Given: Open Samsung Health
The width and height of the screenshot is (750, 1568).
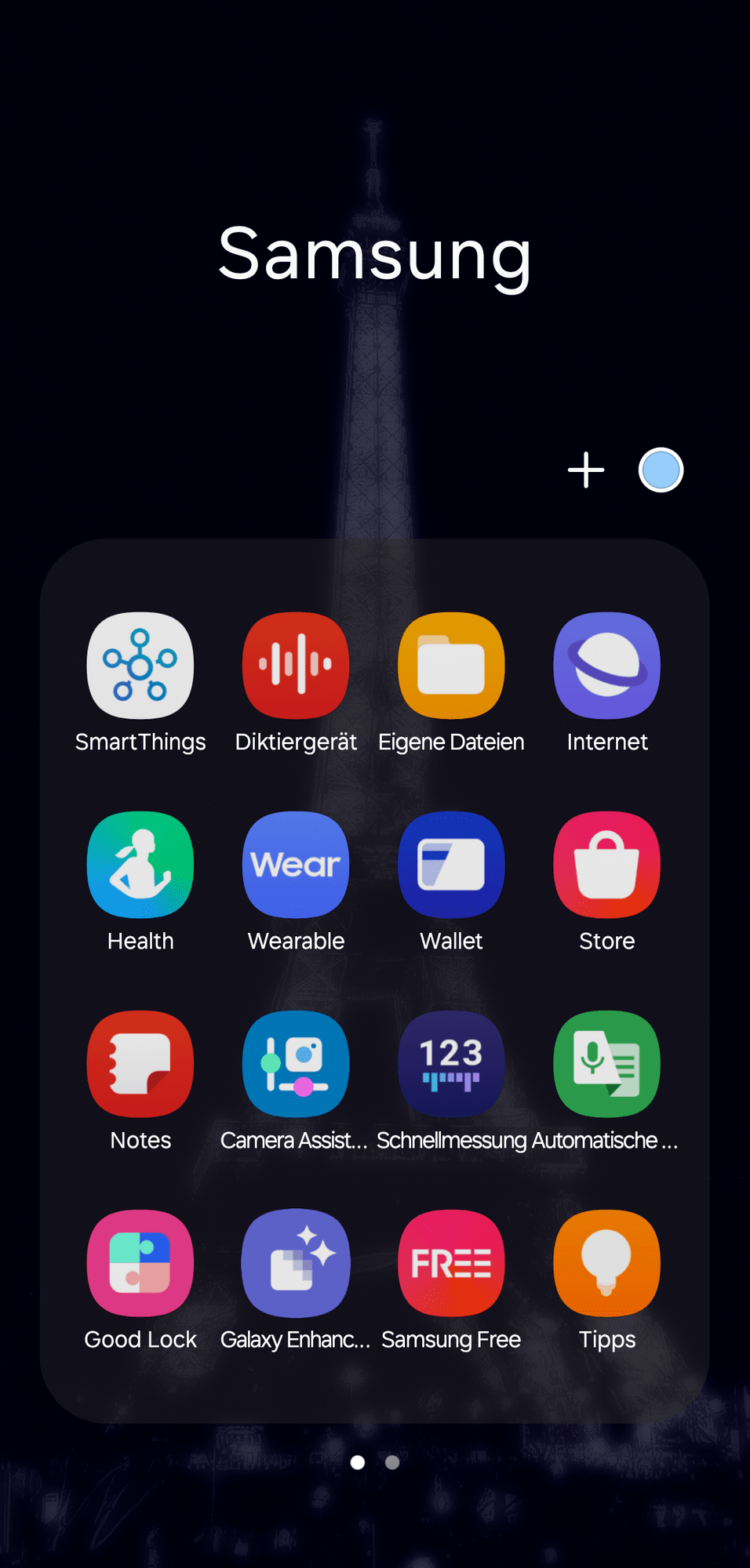Looking at the screenshot, I should tap(140, 865).
